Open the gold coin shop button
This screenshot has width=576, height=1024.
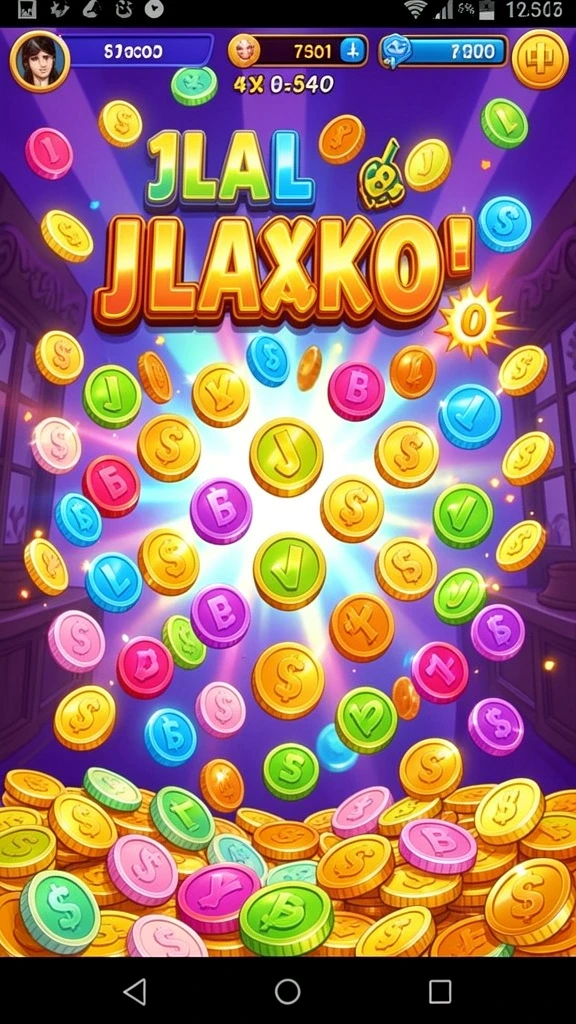540,59
